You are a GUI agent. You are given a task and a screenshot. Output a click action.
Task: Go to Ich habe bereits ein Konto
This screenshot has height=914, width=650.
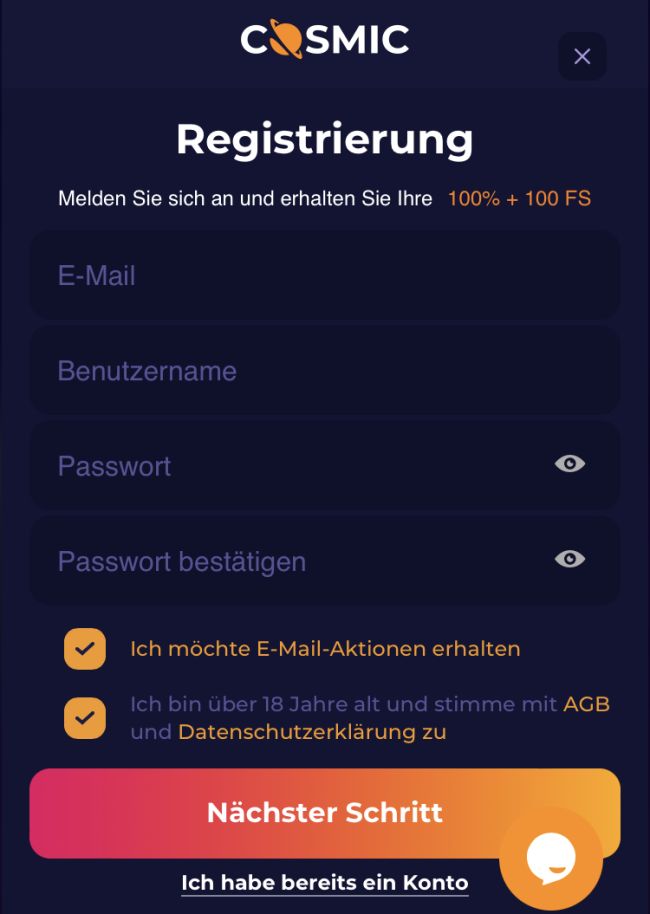(324, 883)
